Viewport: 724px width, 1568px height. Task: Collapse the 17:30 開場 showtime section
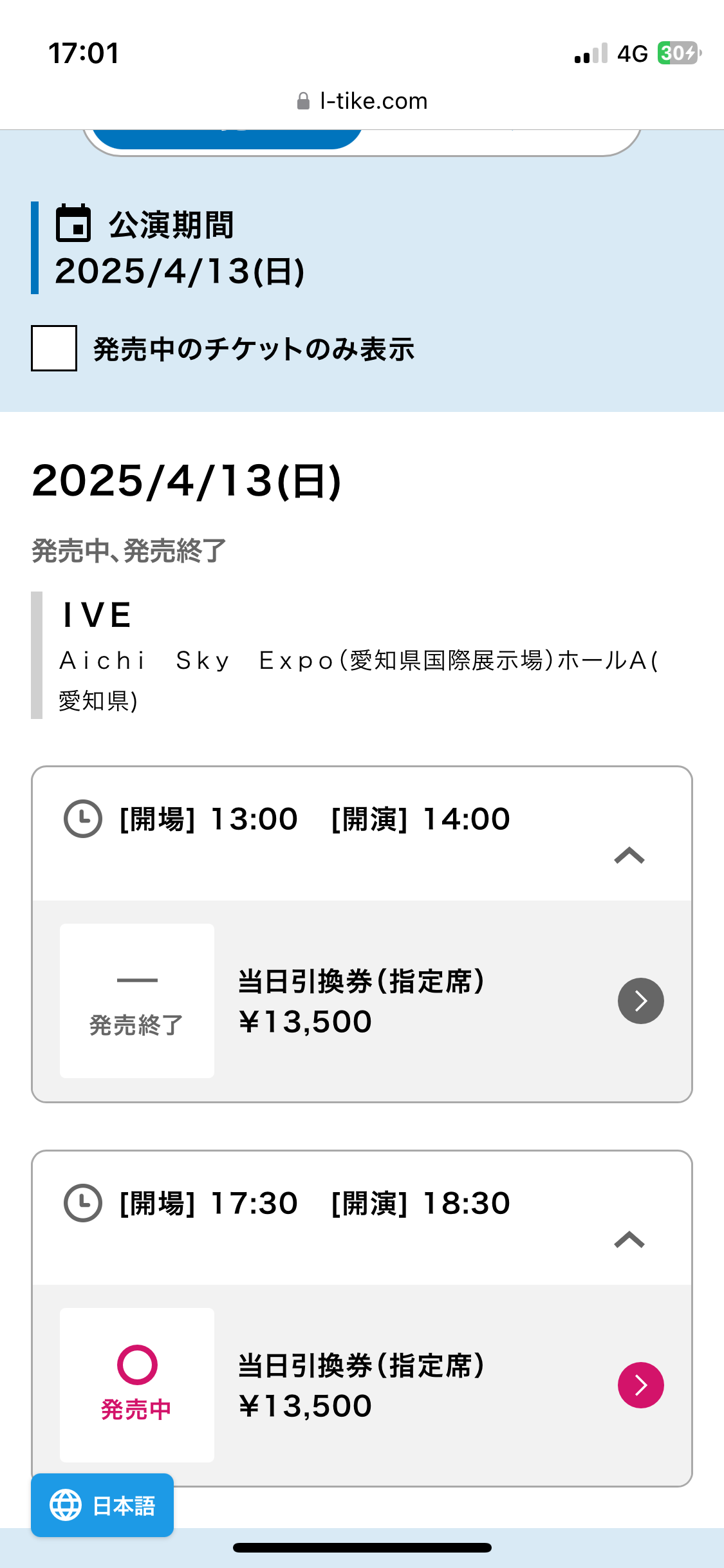point(629,1240)
